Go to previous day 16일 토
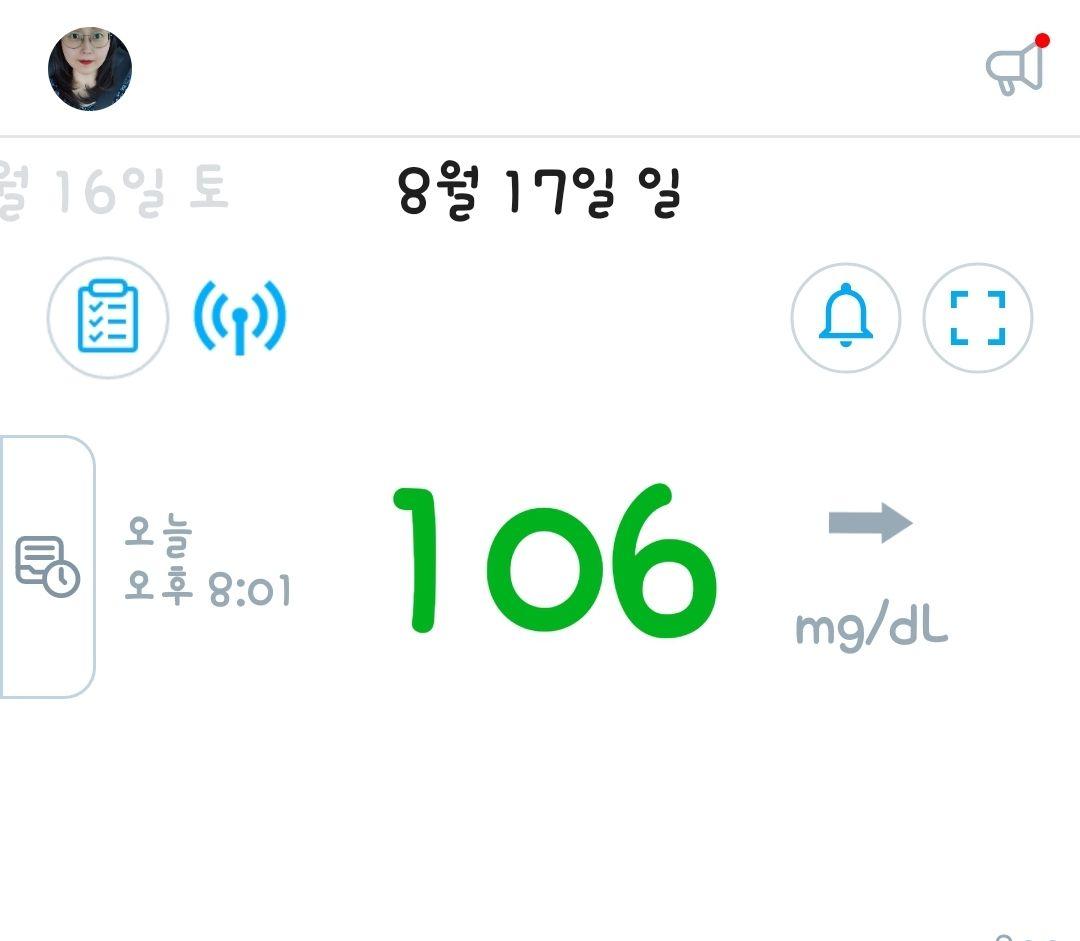The height and width of the screenshot is (941, 1080). click(115, 190)
